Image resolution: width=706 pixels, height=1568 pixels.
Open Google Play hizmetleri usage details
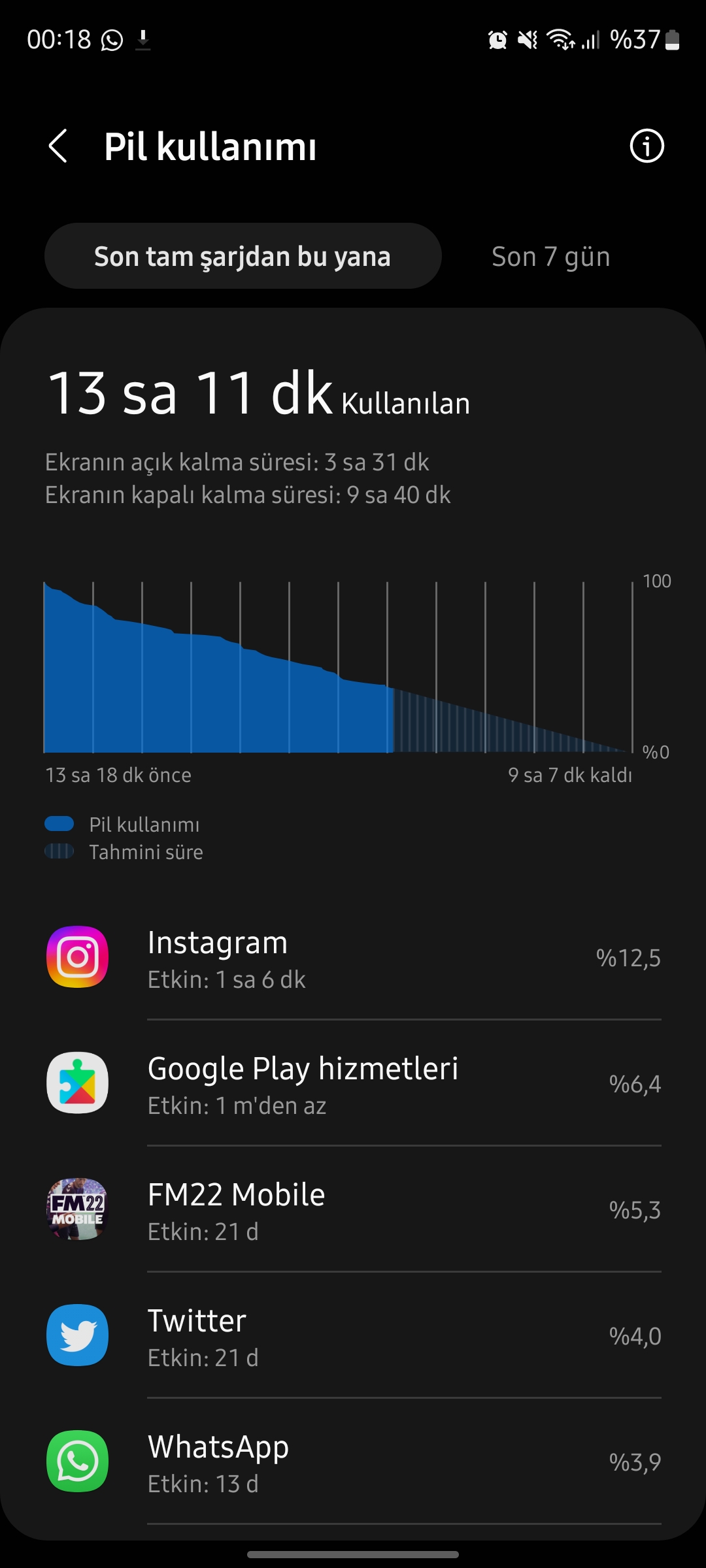[x=353, y=1083]
